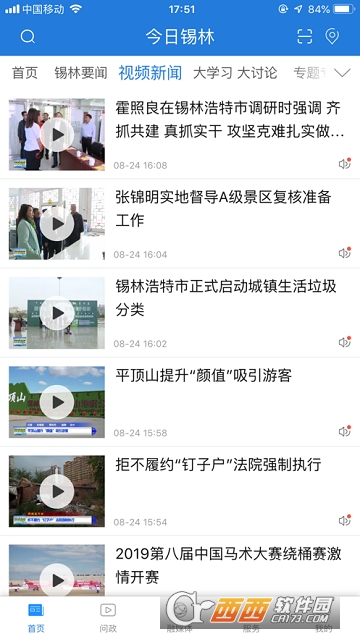Open the 霍照良在锡林浩特市调研 video news
The width and height of the screenshot is (360, 639).
click(180, 134)
